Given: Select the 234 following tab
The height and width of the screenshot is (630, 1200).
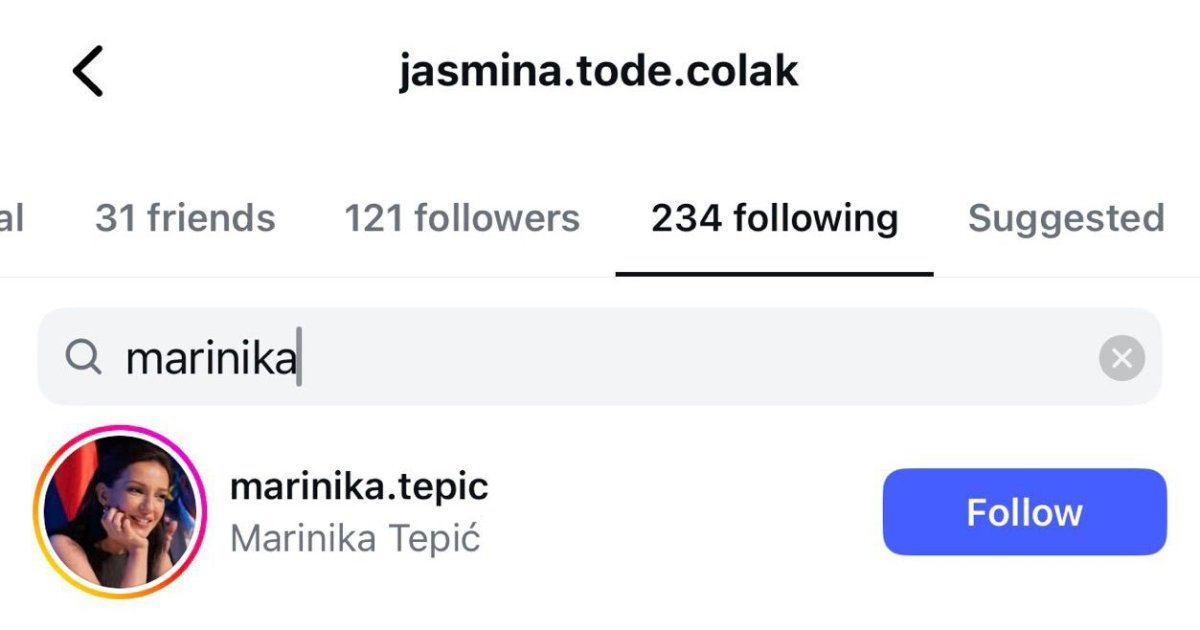Looking at the screenshot, I should (774, 218).
